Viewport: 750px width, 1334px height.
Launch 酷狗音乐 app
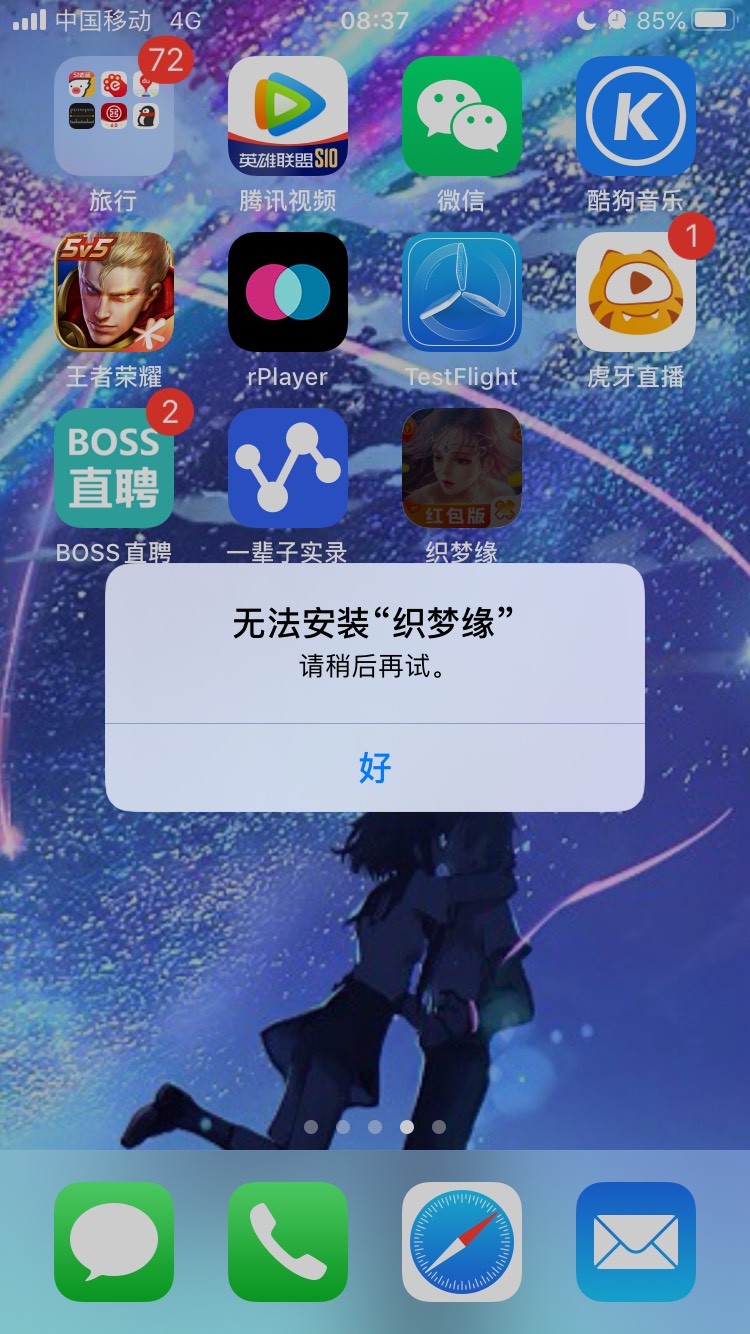pyautogui.click(x=635, y=116)
